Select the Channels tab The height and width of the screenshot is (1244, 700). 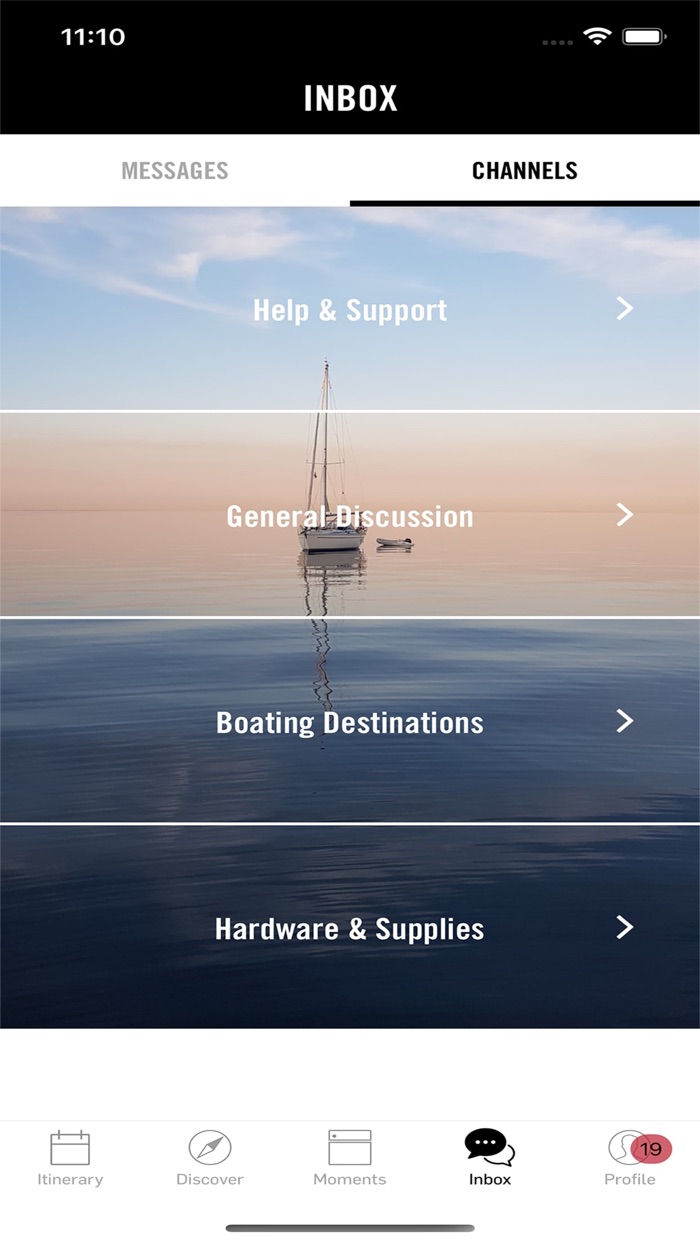coord(525,171)
